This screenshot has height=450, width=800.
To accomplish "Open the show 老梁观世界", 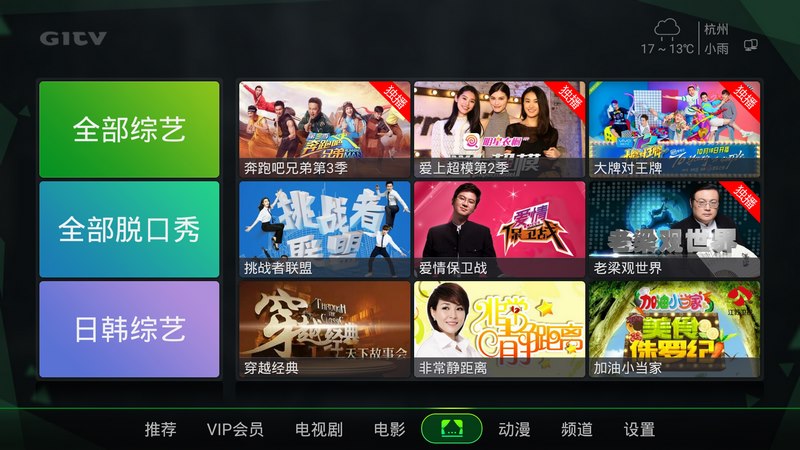I will (674, 229).
